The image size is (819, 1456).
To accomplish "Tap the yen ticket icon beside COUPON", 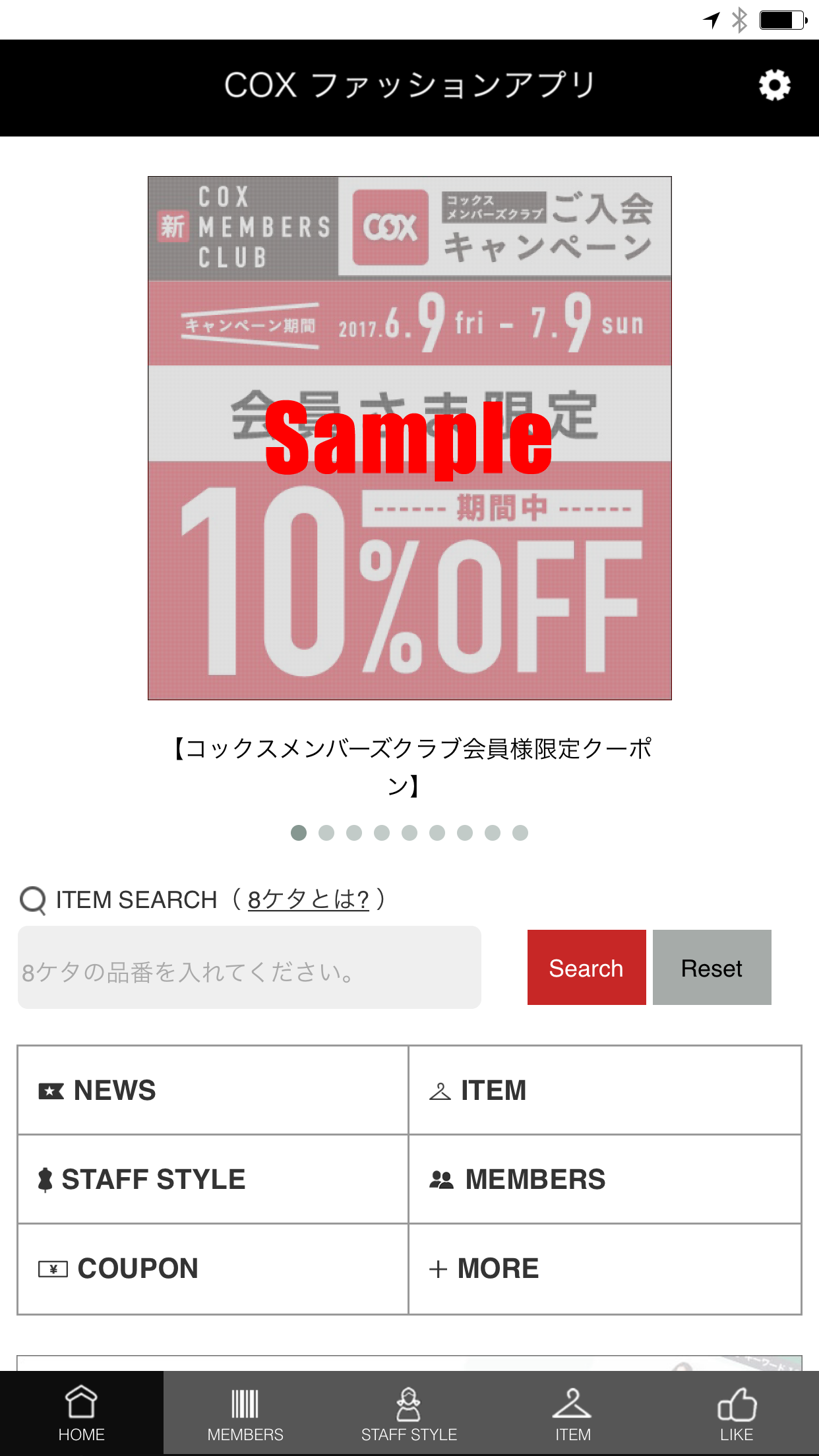I will coord(53,1267).
